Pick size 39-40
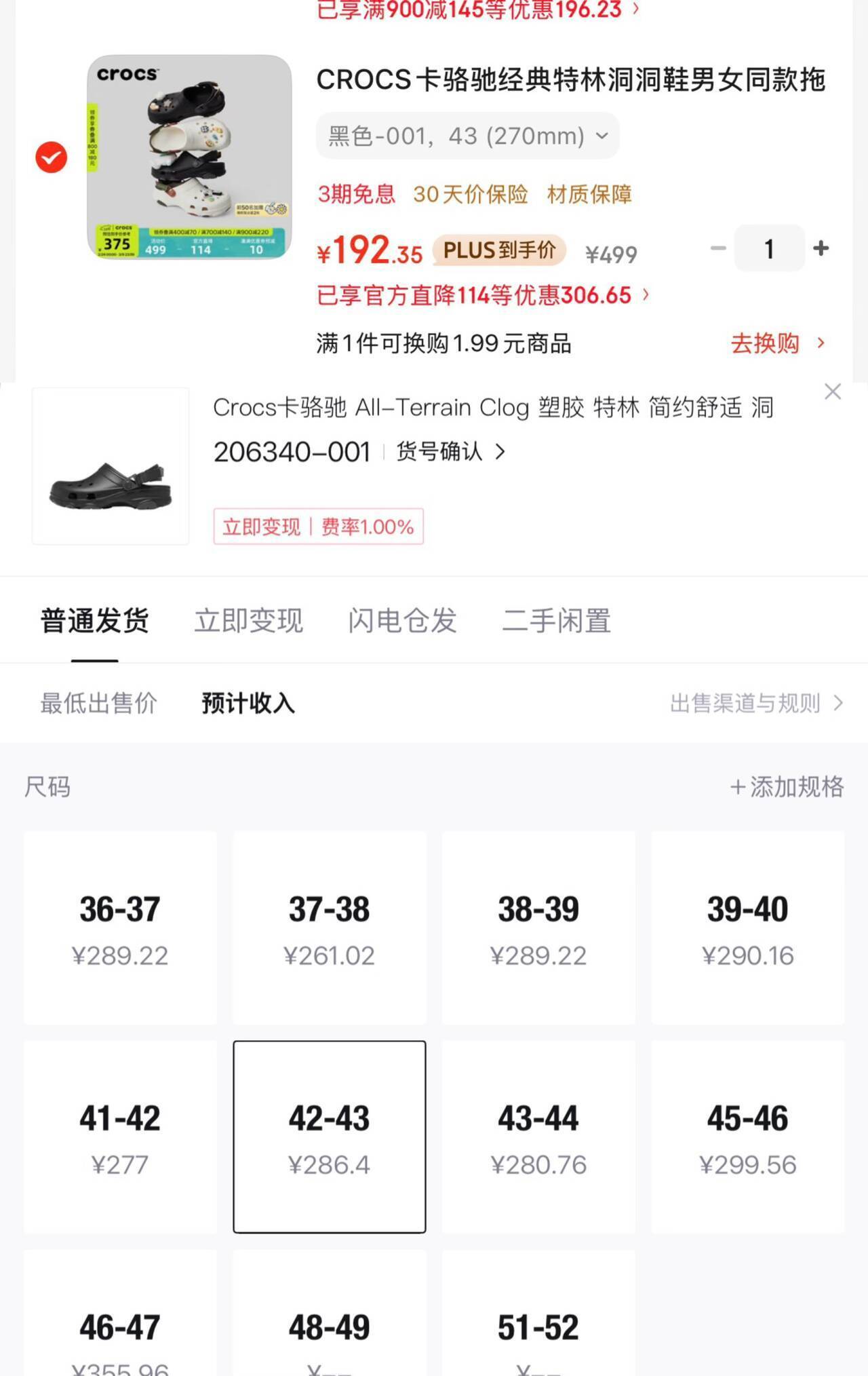This screenshot has height=1376, width=868. (748, 928)
